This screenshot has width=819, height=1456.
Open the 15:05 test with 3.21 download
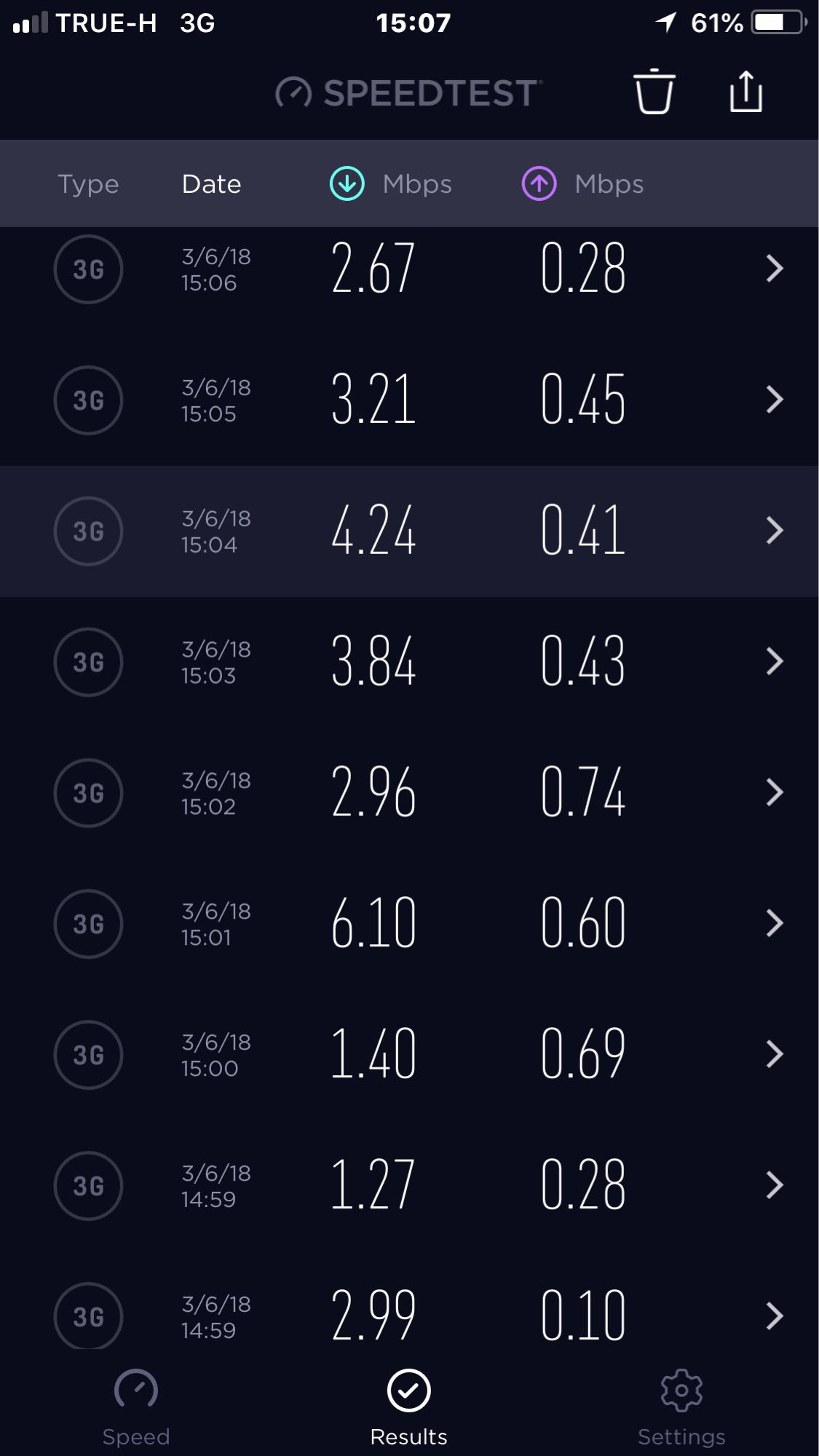coord(409,400)
